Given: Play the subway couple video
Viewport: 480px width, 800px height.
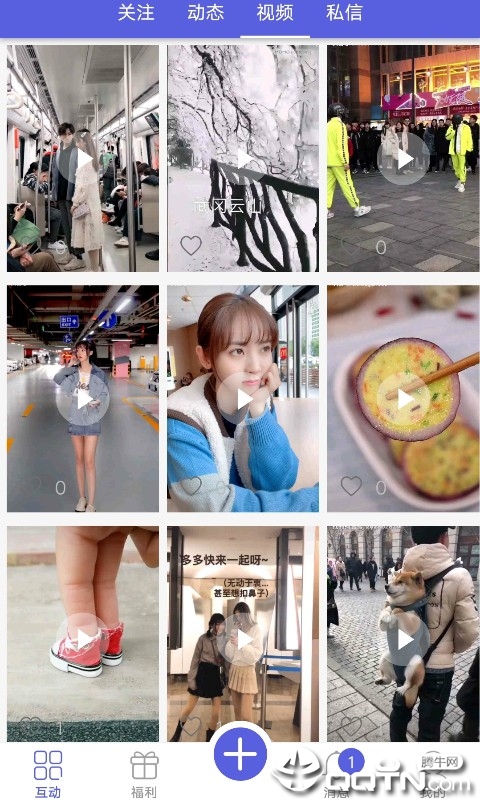Looking at the screenshot, I should click(x=83, y=158).
